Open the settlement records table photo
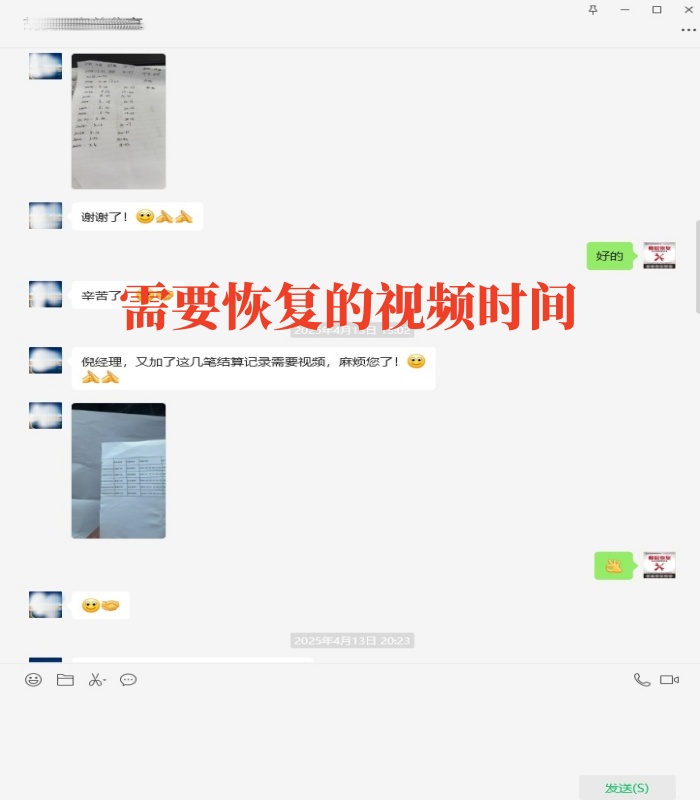700x800 pixels. 118,470
